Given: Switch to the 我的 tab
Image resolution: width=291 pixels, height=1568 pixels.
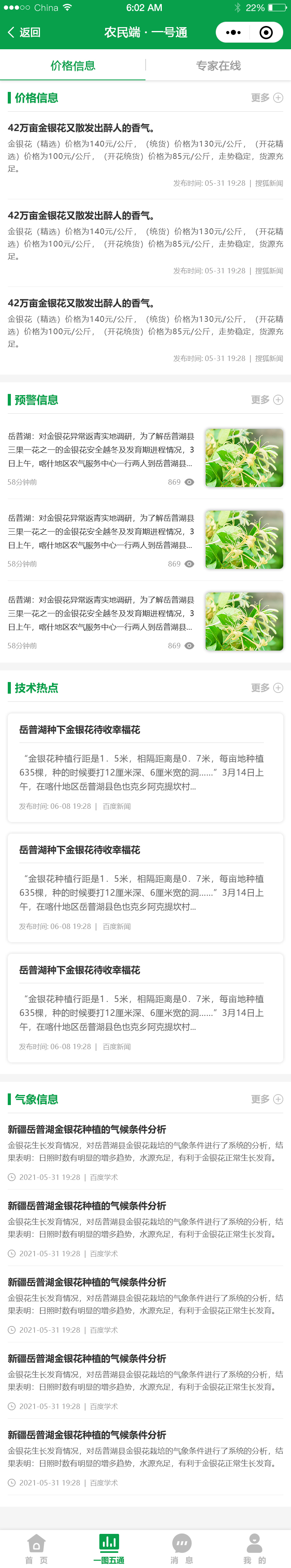Looking at the screenshot, I should (x=255, y=1549).
